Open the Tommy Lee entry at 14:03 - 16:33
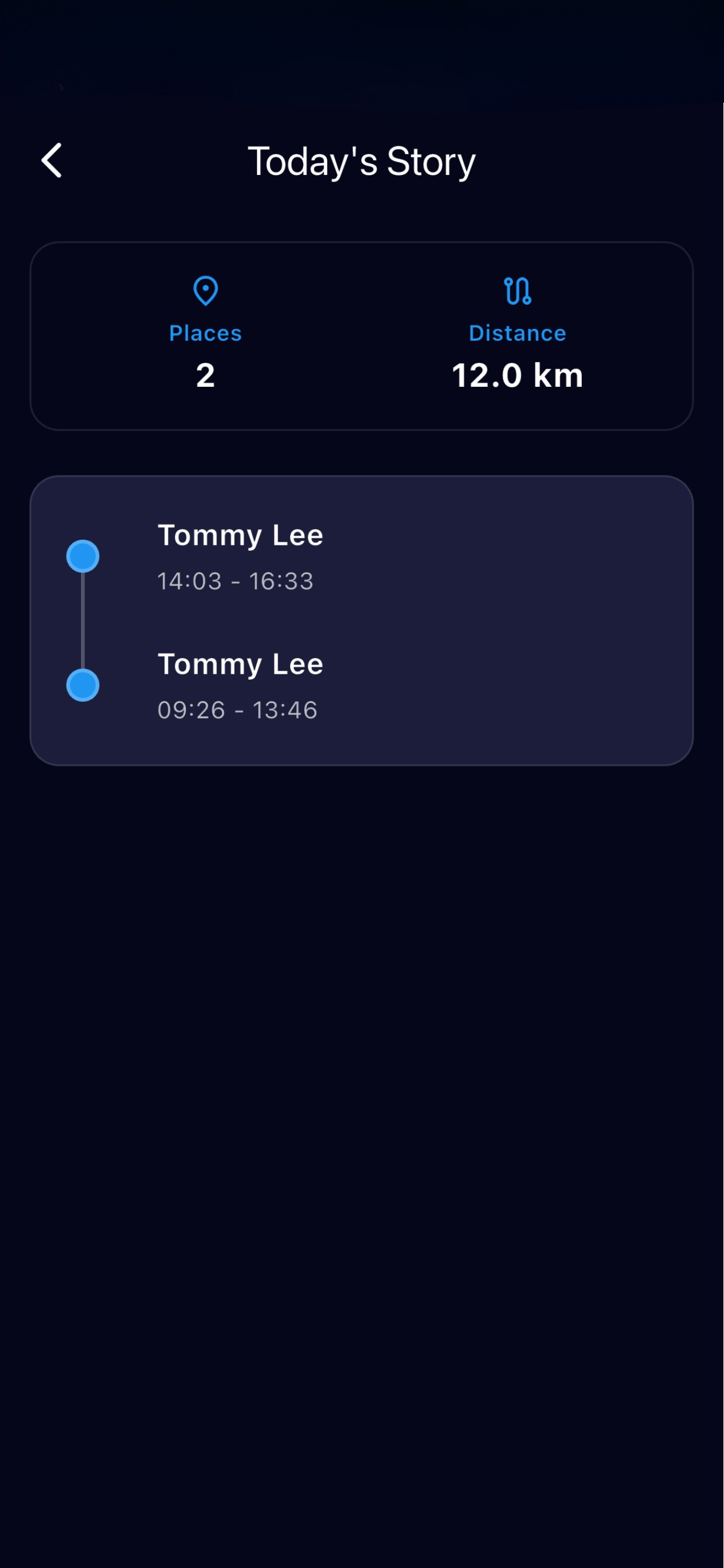The width and height of the screenshot is (724, 1568). point(240,556)
